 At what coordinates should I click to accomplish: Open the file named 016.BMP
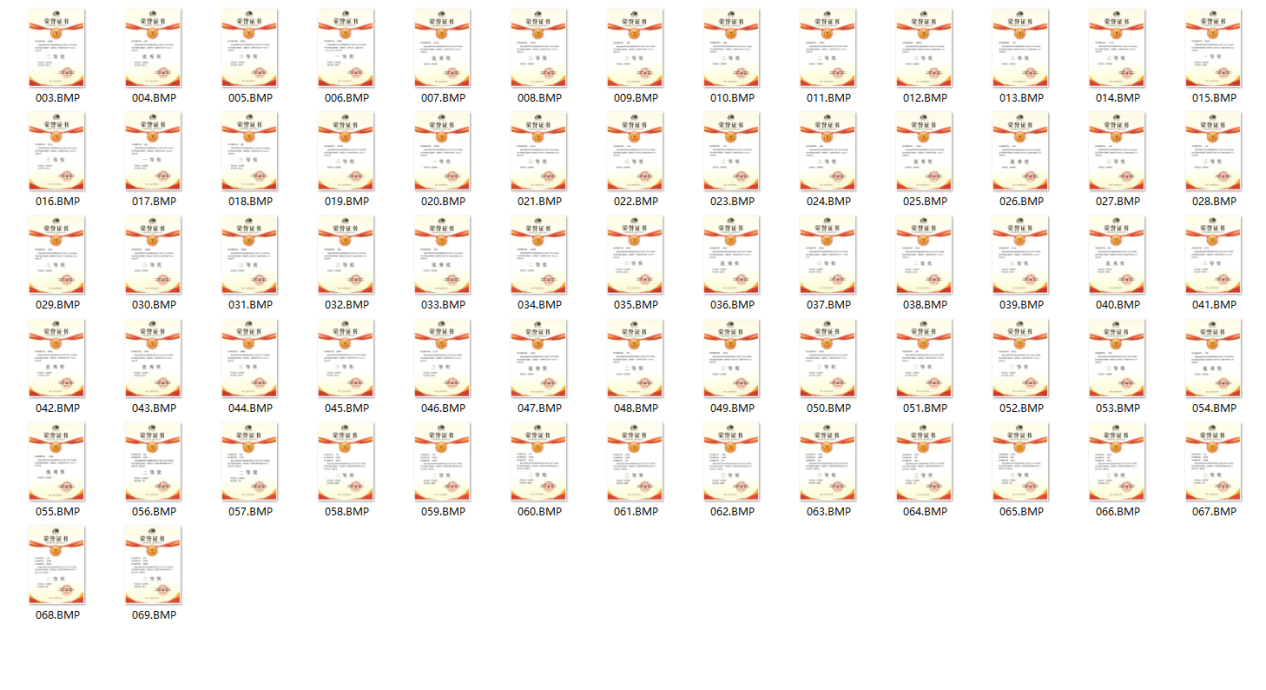[x=57, y=151]
